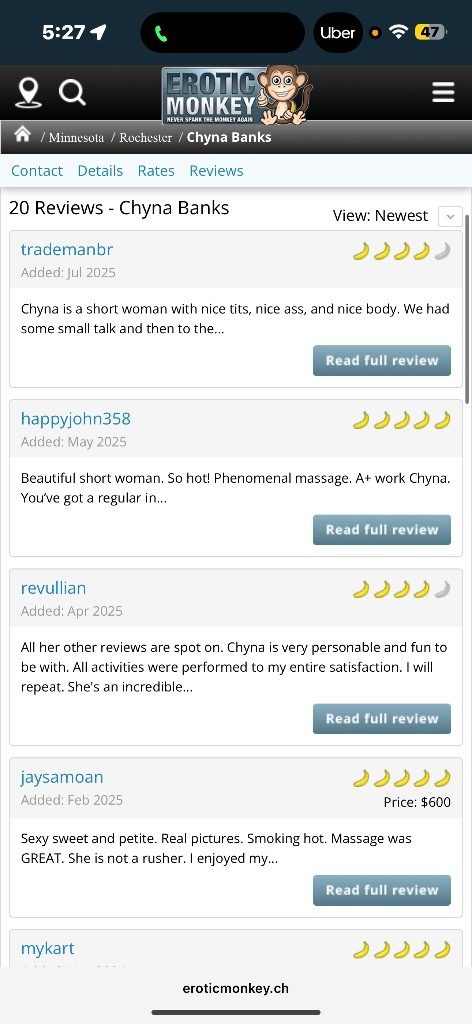
Task: Open the hamburger menu
Action: coord(443,93)
